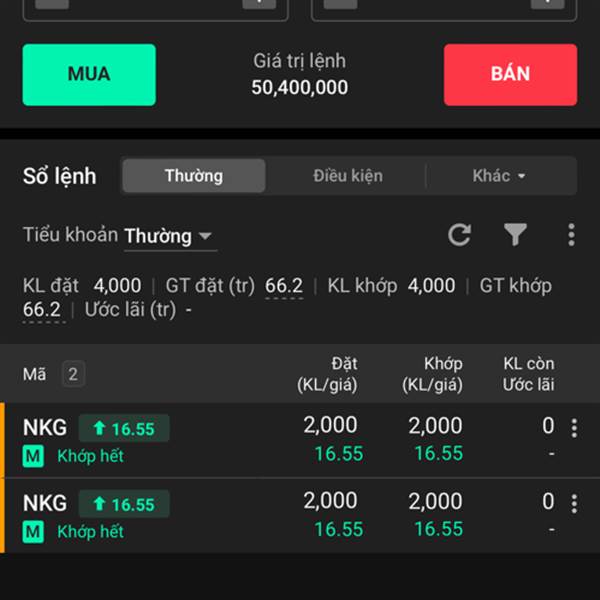Open the order book overflow menu

571,235
